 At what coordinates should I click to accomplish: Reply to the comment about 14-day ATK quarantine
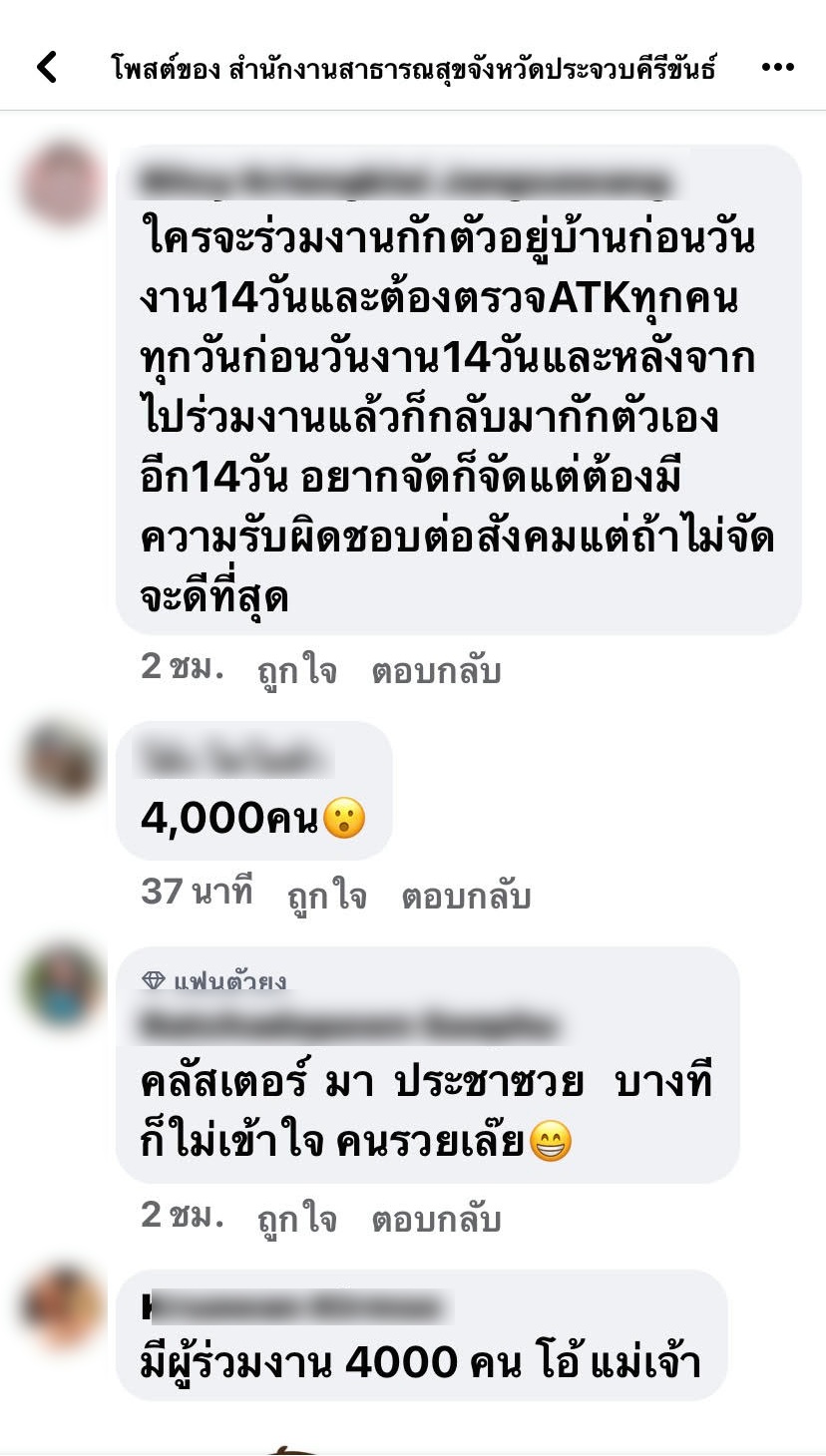pos(435,671)
